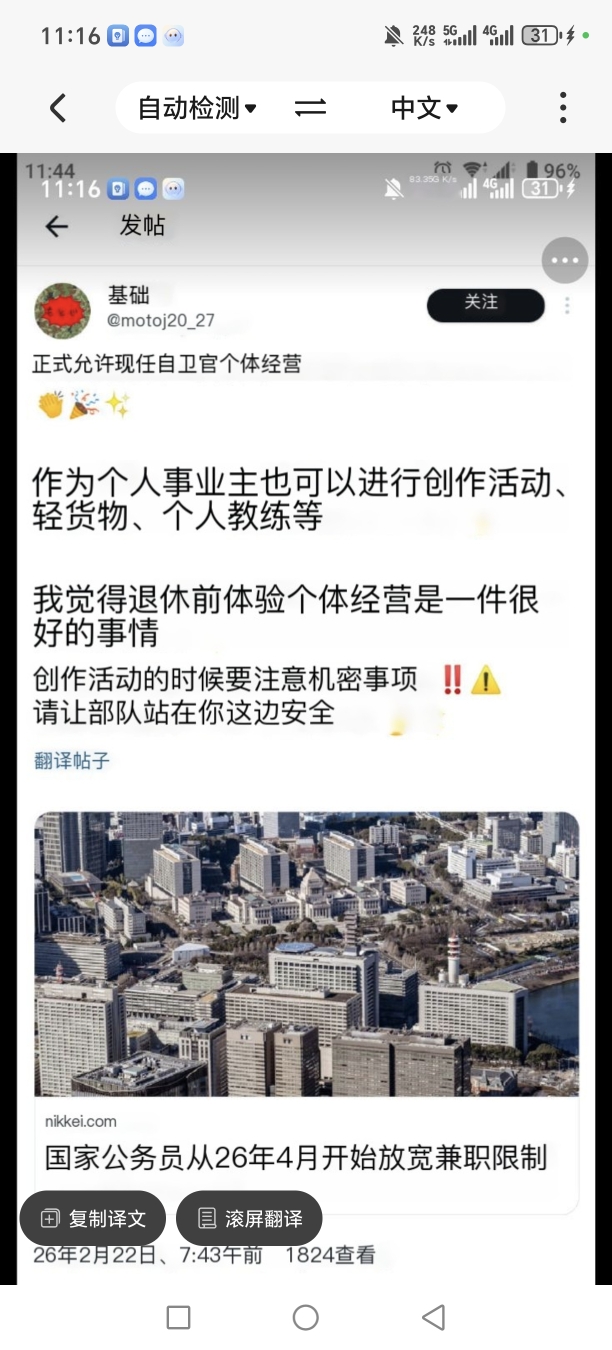This screenshot has width=612, height=1350.
Task: Start 滚屏翻译 scrolling translation
Action: [x=250, y=1218]
